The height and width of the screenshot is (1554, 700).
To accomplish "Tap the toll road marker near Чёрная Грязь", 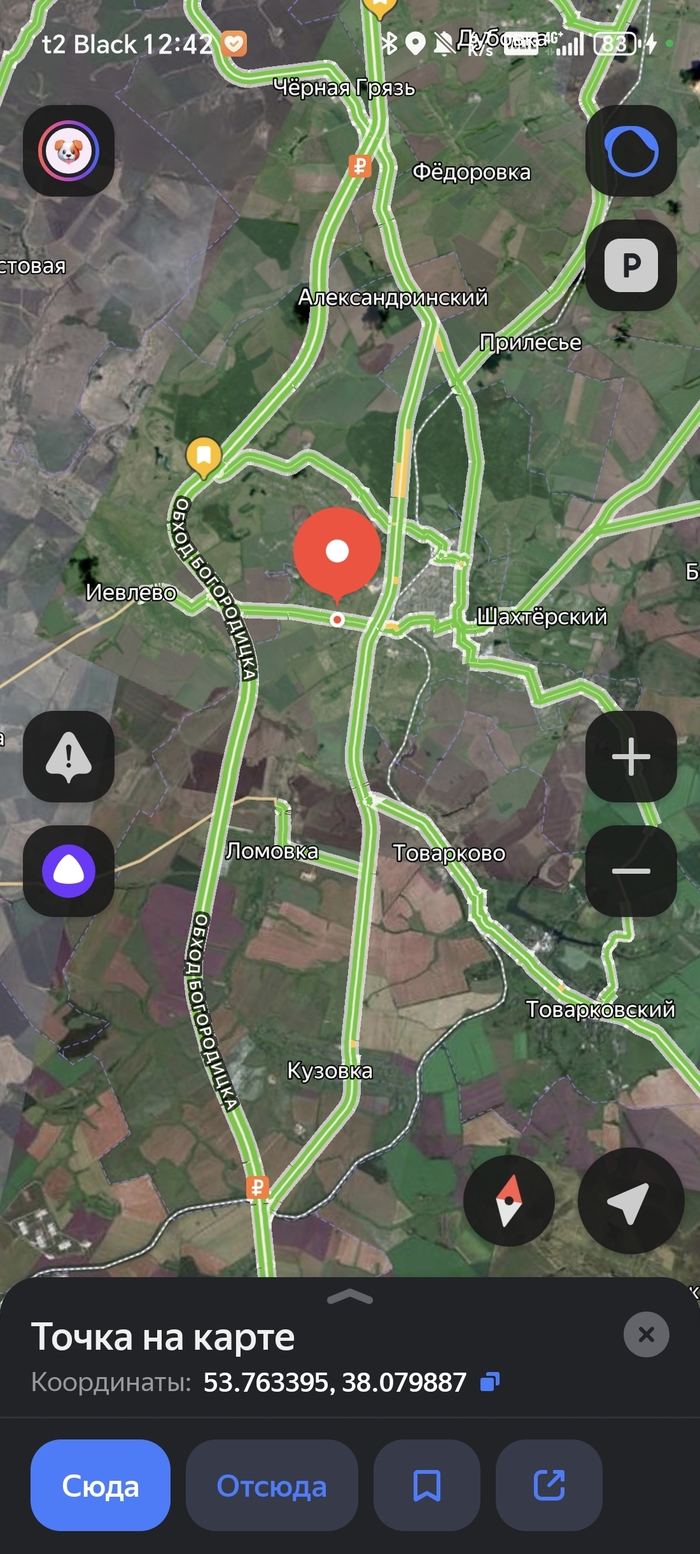I will click(x=361, y=167).
